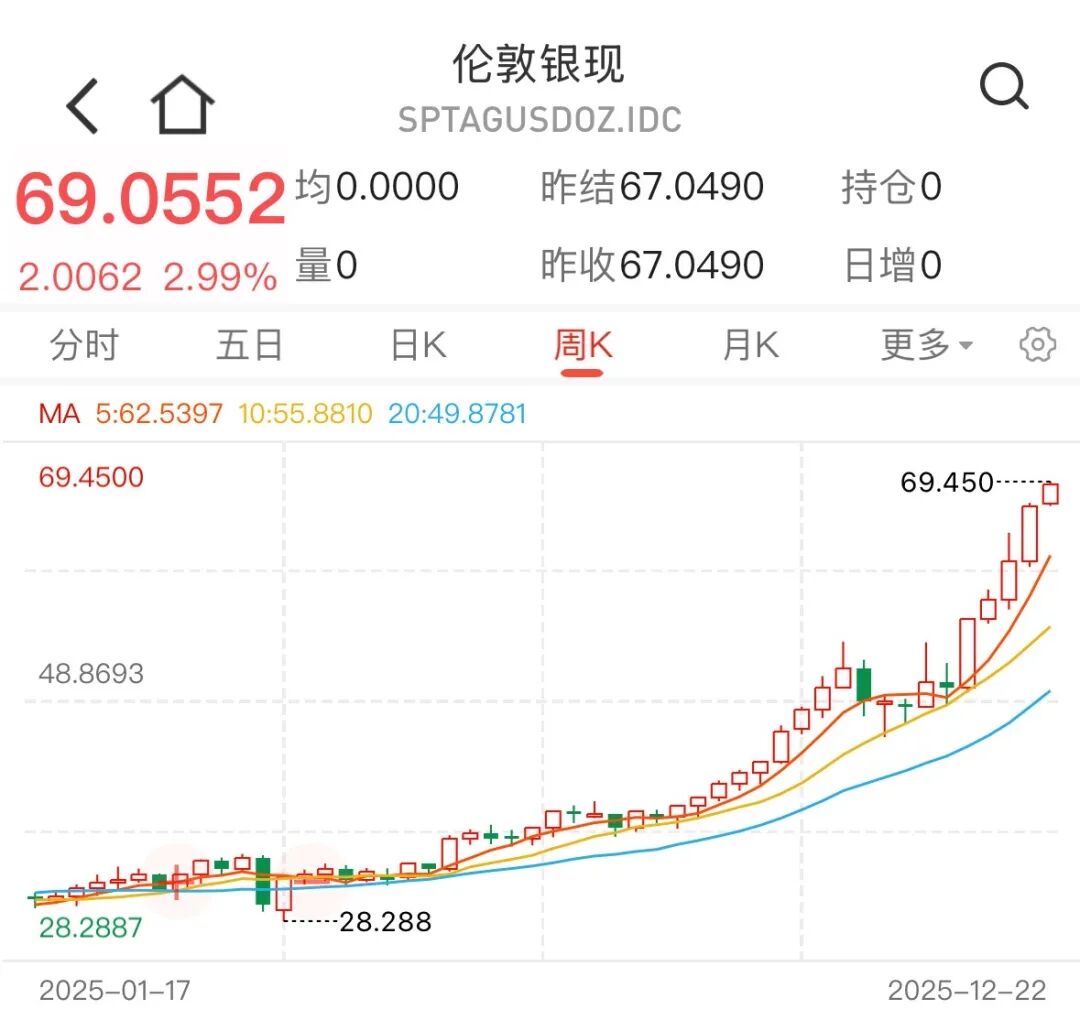
Task: Select the 周K chart tab
Action: click(x=583, y=346)
